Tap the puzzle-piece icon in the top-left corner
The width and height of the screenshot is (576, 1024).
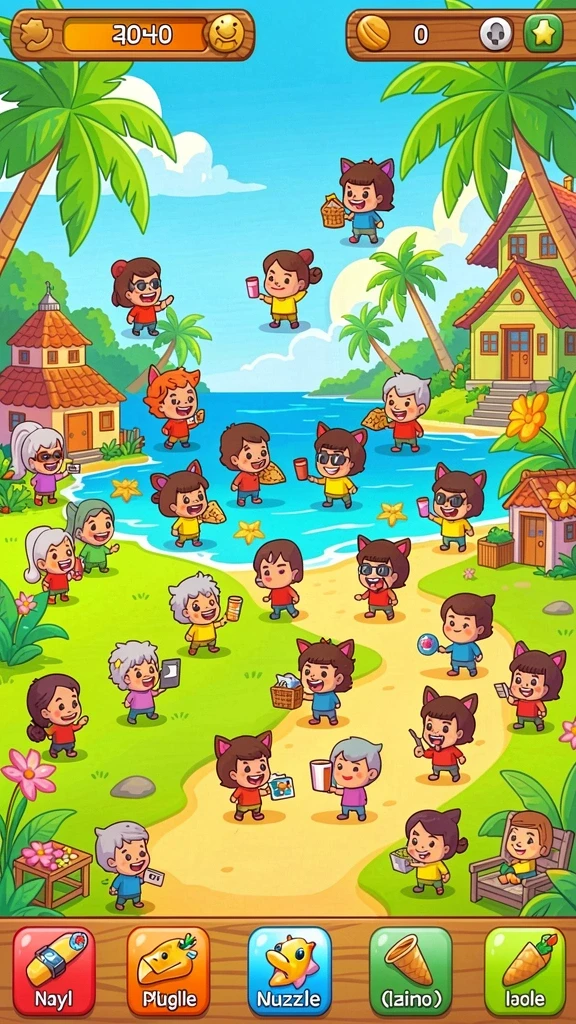coord(37,33)
